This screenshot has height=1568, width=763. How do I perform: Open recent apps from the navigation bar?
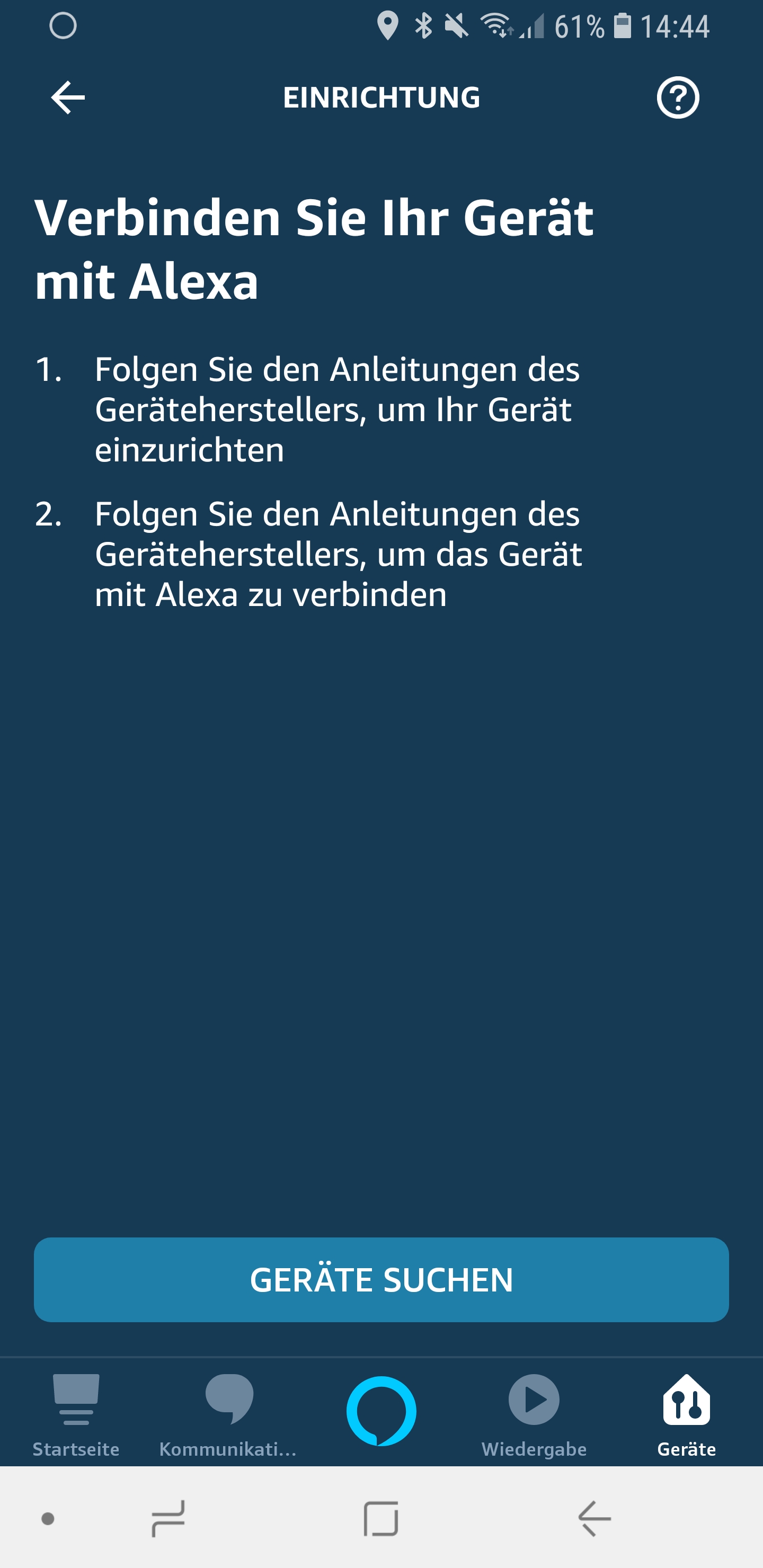pyautogui.click(x=168, y=1518)
